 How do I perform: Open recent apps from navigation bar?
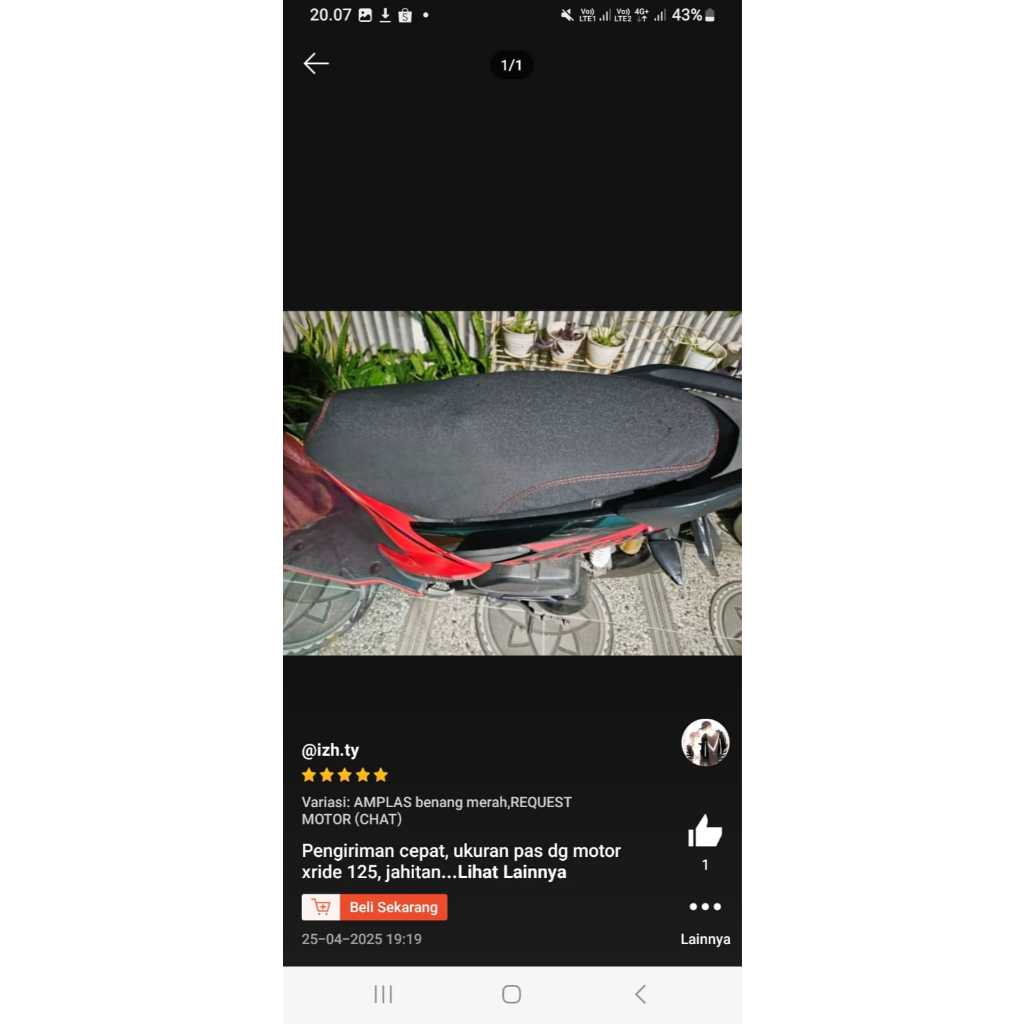tap(383, 994)
